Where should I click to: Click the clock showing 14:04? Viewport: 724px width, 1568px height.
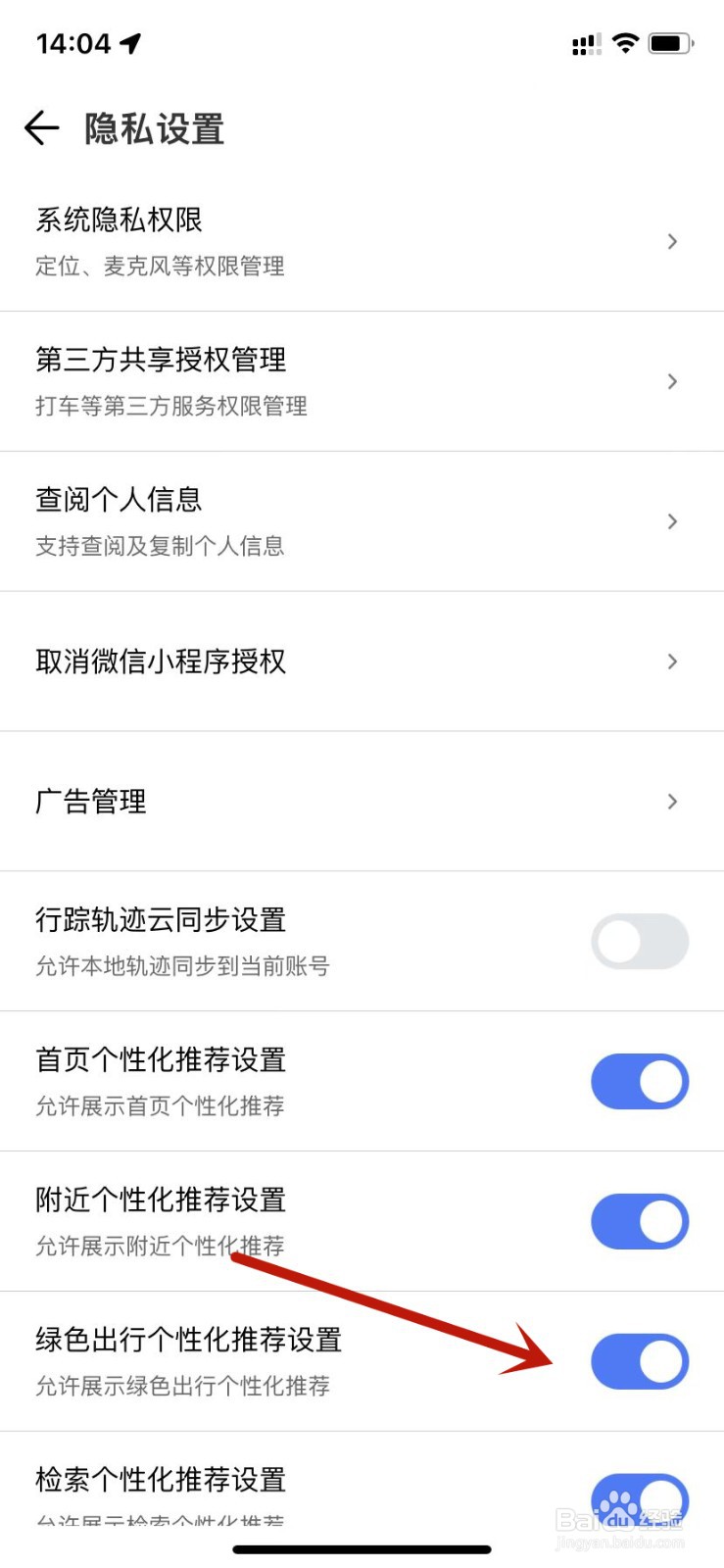coord(73,42)
